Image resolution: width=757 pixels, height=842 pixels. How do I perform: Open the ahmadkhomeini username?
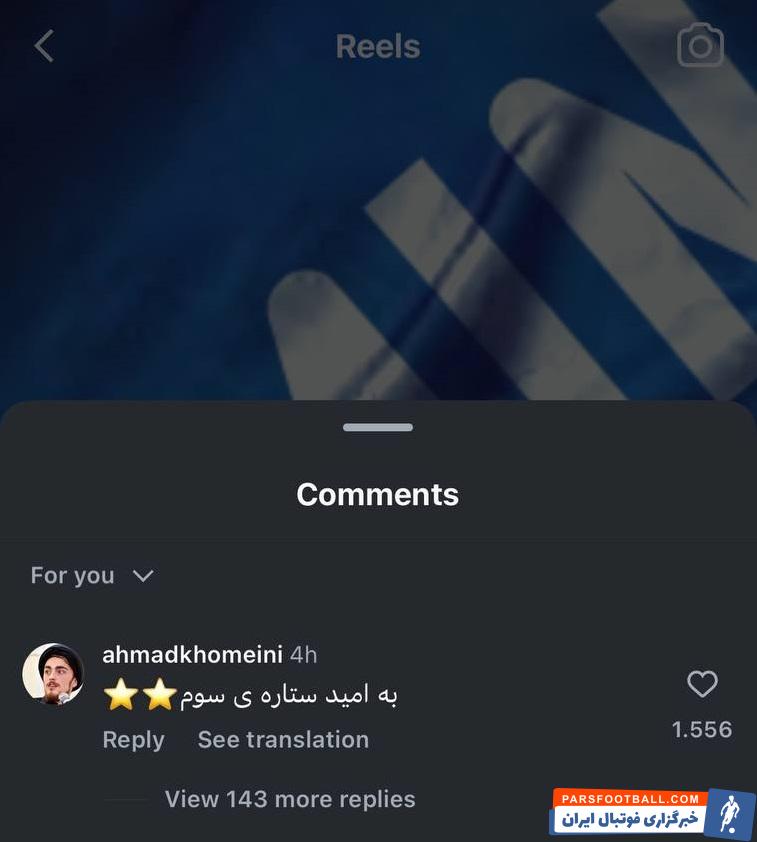point(192,655)
